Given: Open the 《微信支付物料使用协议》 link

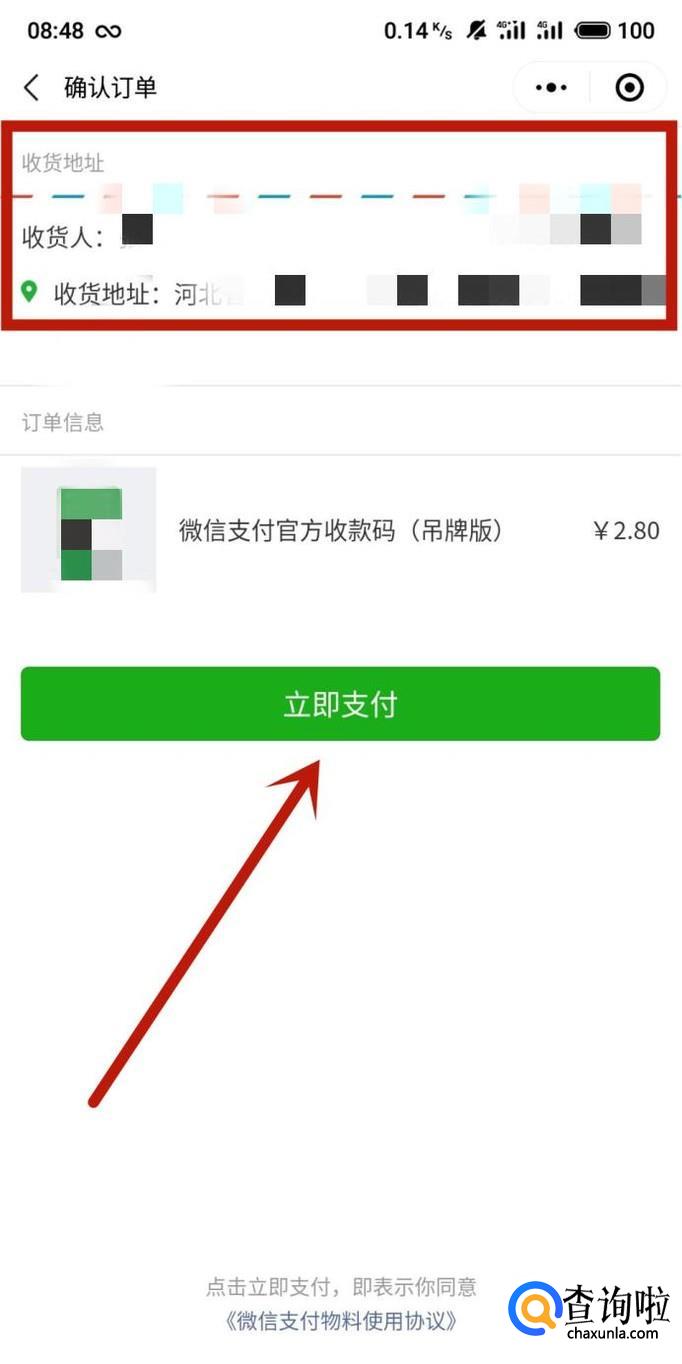Looking at the screenshot, I should (342, 1321).
